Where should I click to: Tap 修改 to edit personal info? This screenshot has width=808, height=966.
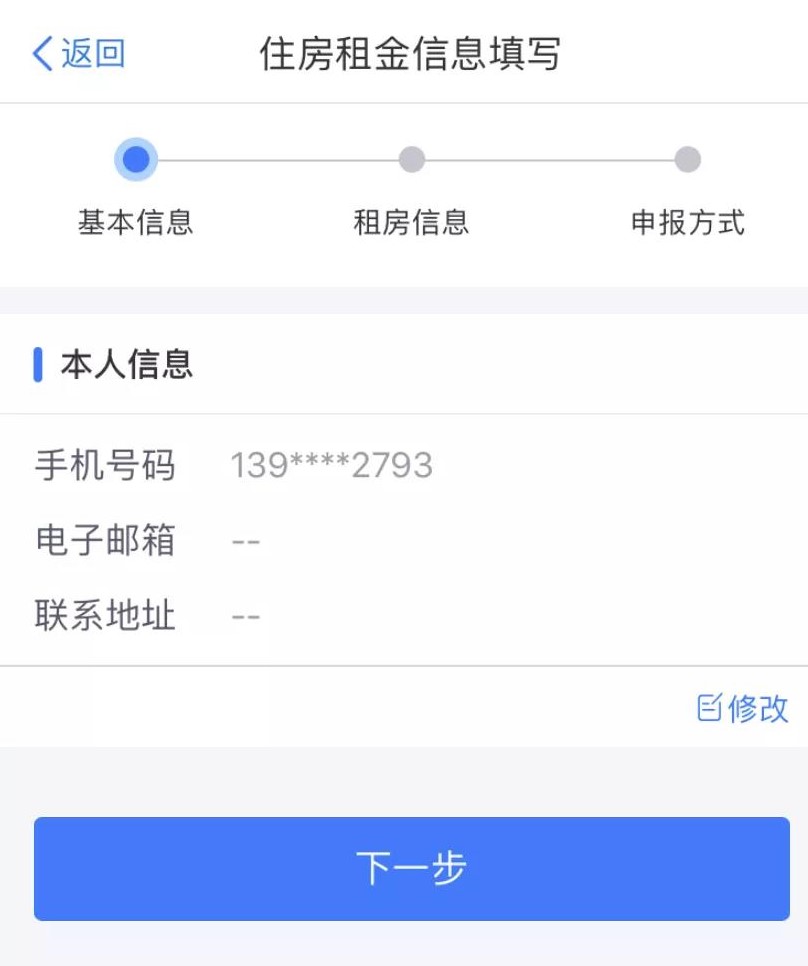point(743,708)
